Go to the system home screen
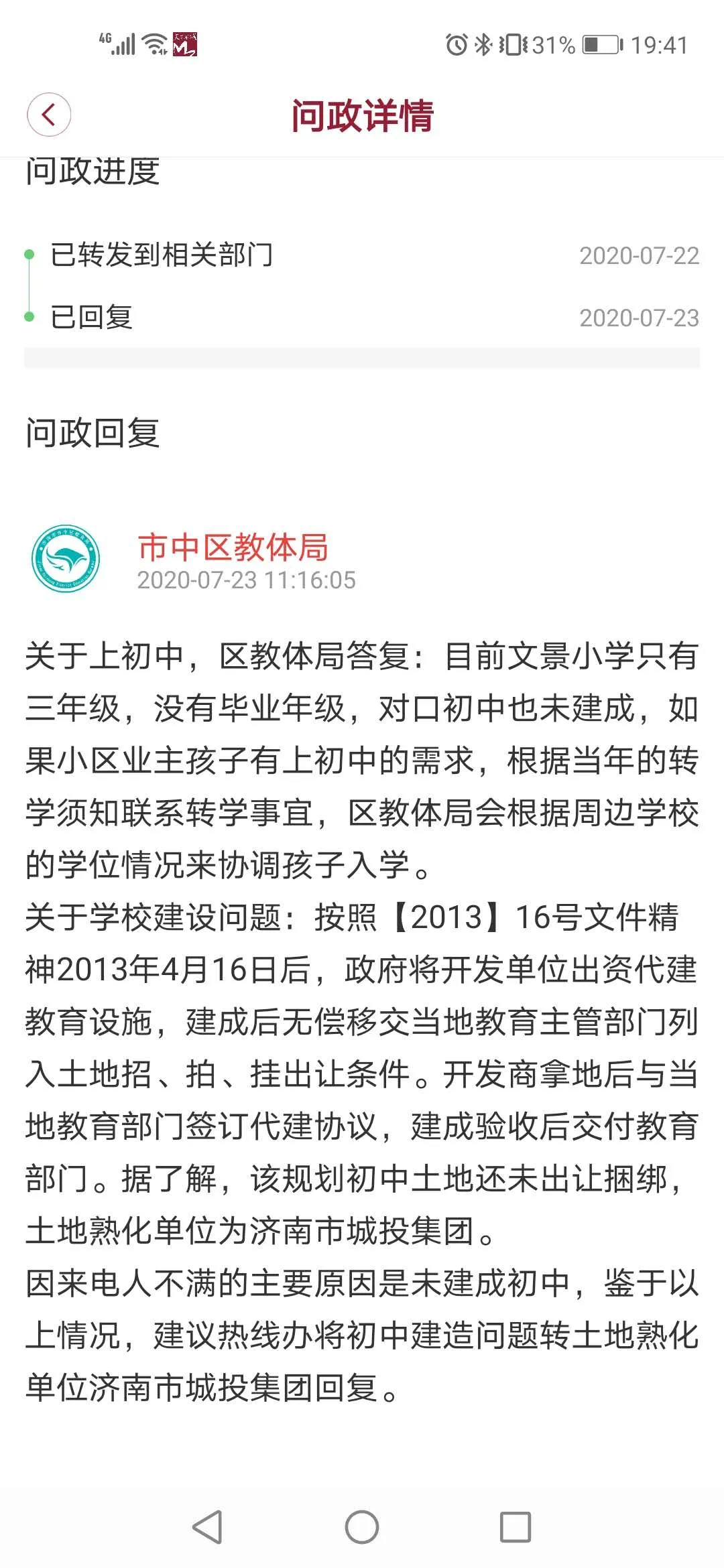Image resolution: width=724 pixels, height=1568 pixels. click(362, 1528)
